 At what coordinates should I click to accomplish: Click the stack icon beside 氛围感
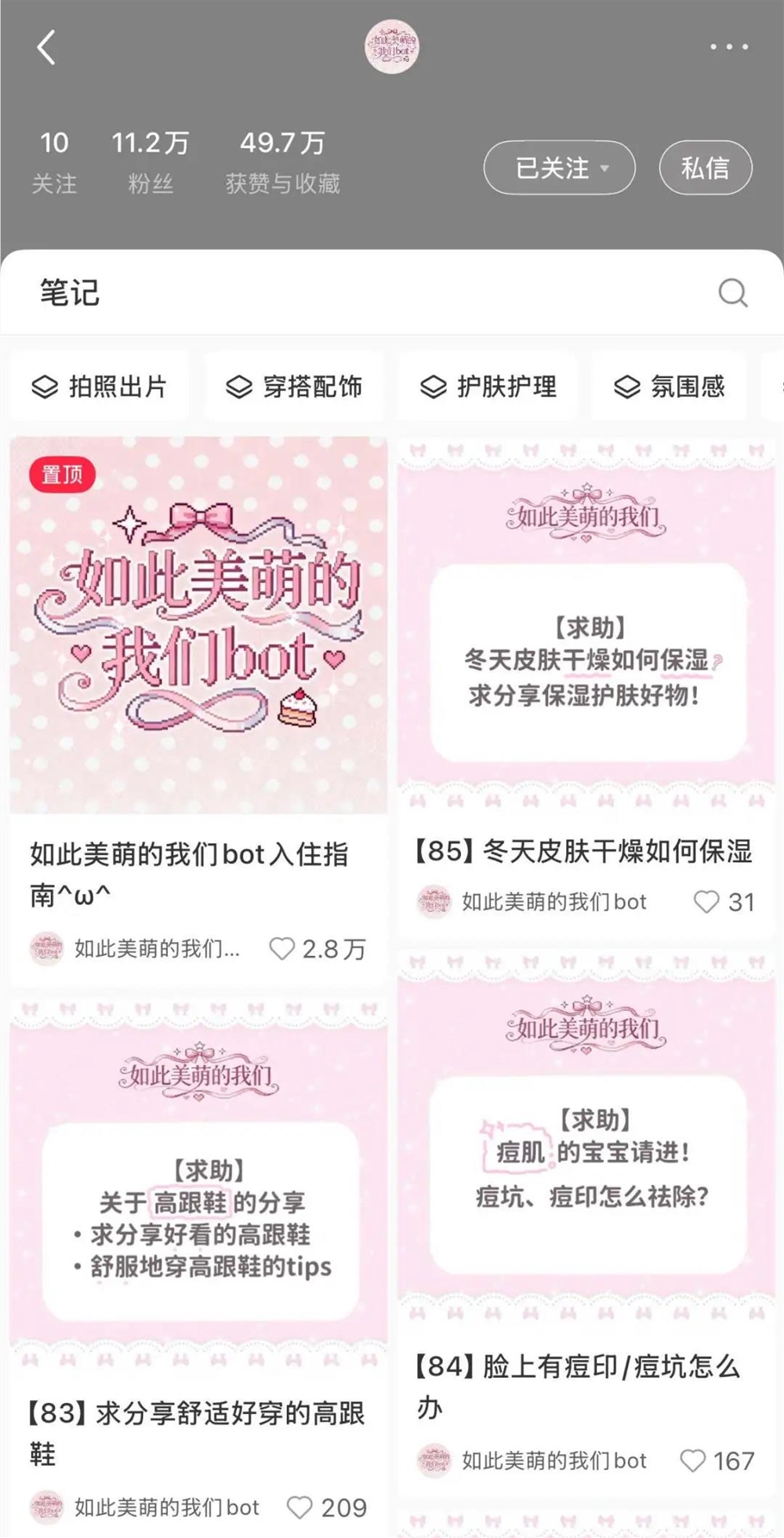point(626,387)
